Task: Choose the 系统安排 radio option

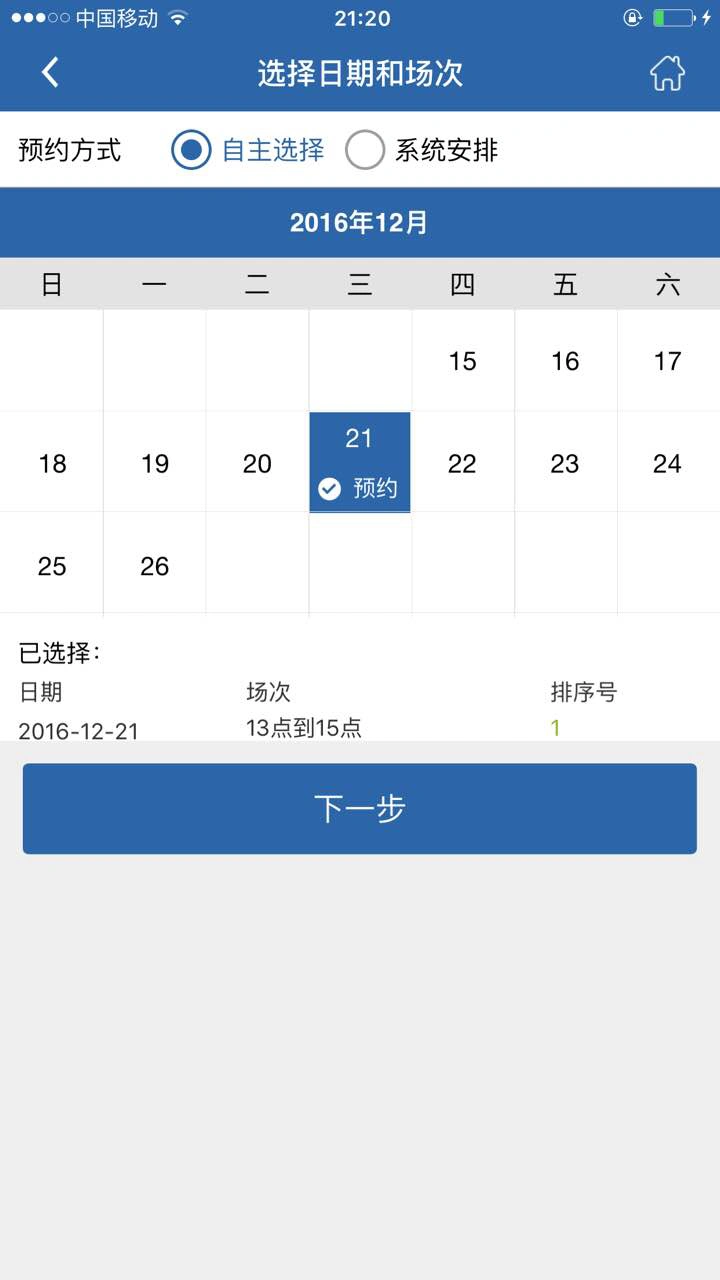Action: [x=422, y=151]
